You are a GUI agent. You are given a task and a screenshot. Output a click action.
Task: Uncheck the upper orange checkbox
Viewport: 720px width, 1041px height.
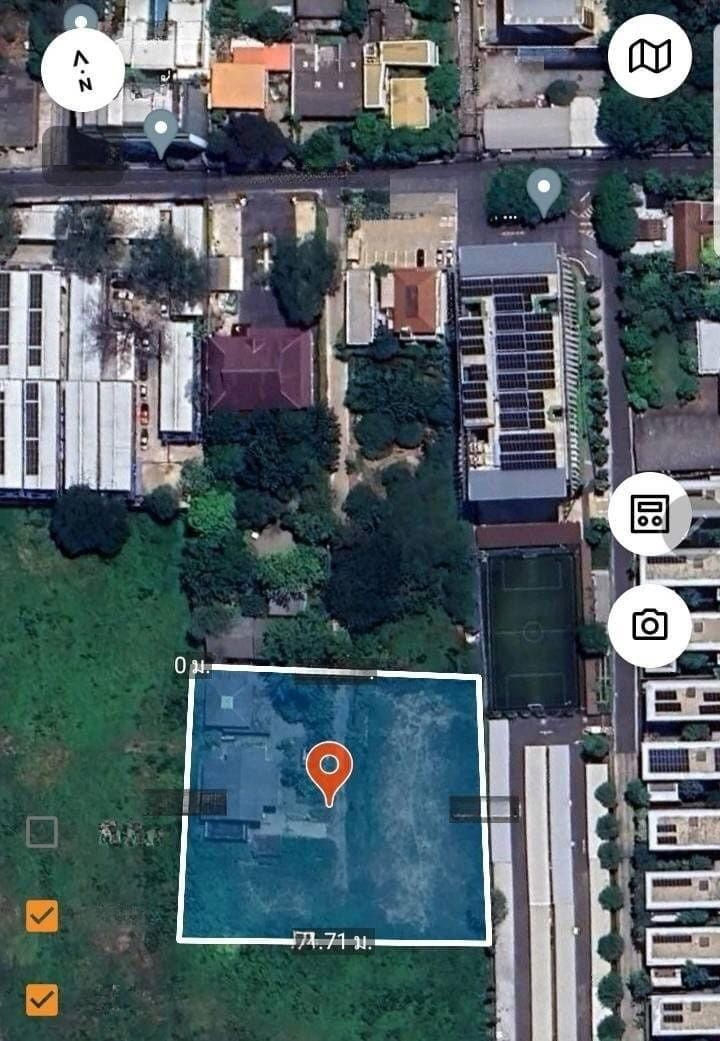[42, 915]
